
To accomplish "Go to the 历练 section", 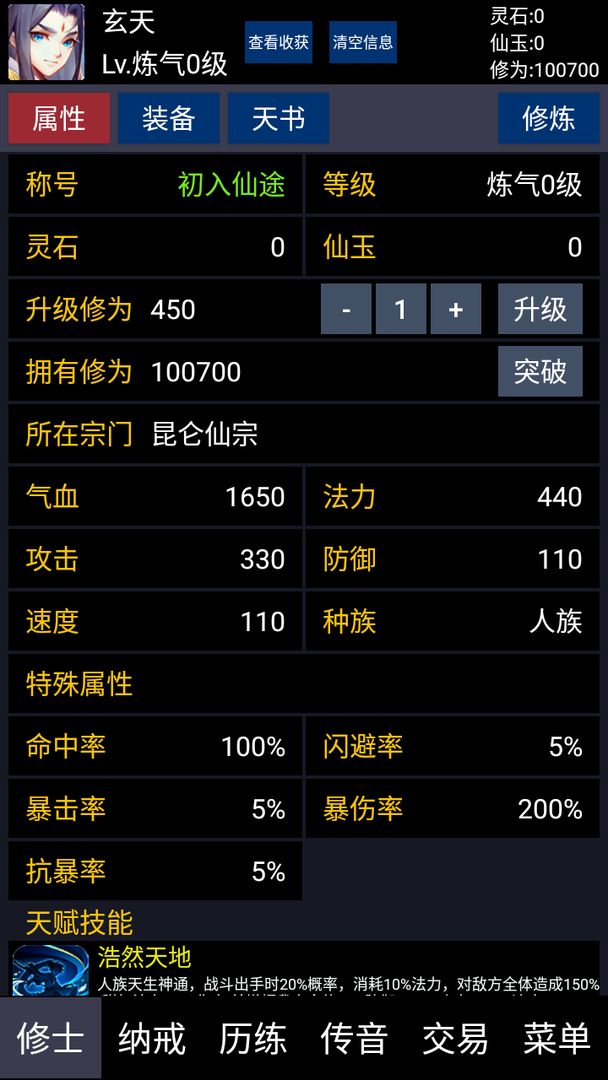I will 253,1038.
